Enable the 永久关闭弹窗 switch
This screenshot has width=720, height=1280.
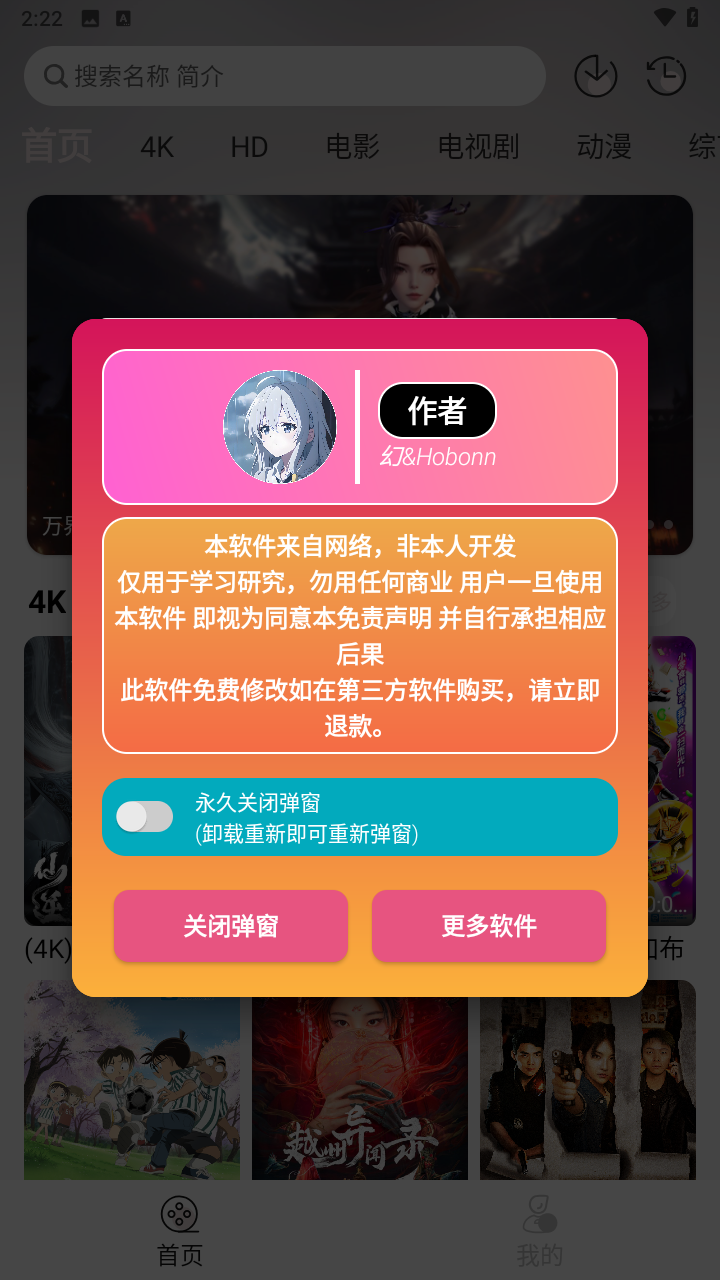point(145,817)
